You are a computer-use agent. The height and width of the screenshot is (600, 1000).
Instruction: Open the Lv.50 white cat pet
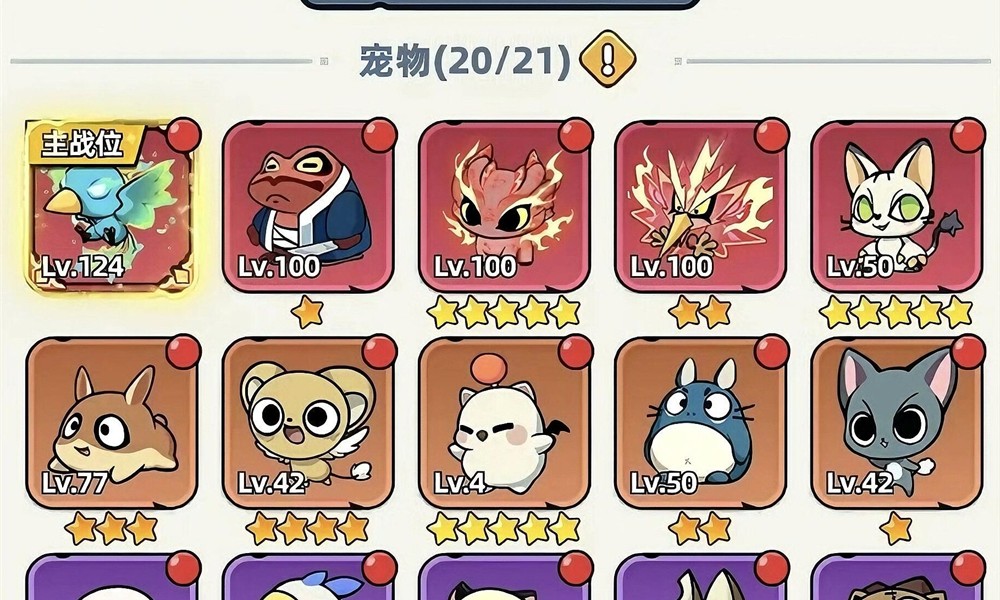tap(895, 207)
